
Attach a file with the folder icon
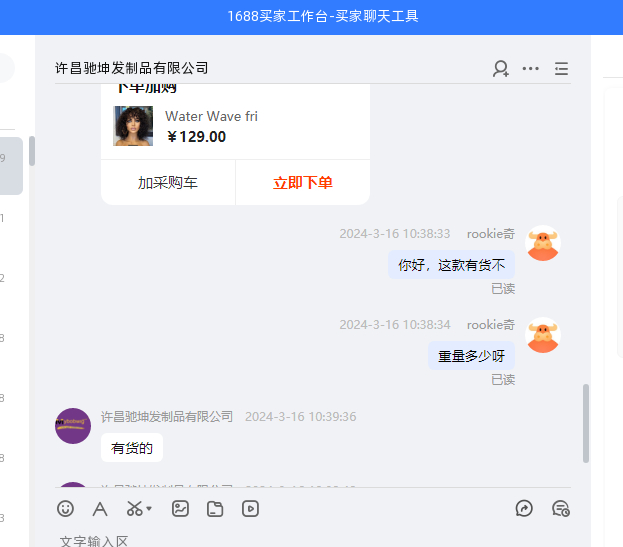[215, 509]
